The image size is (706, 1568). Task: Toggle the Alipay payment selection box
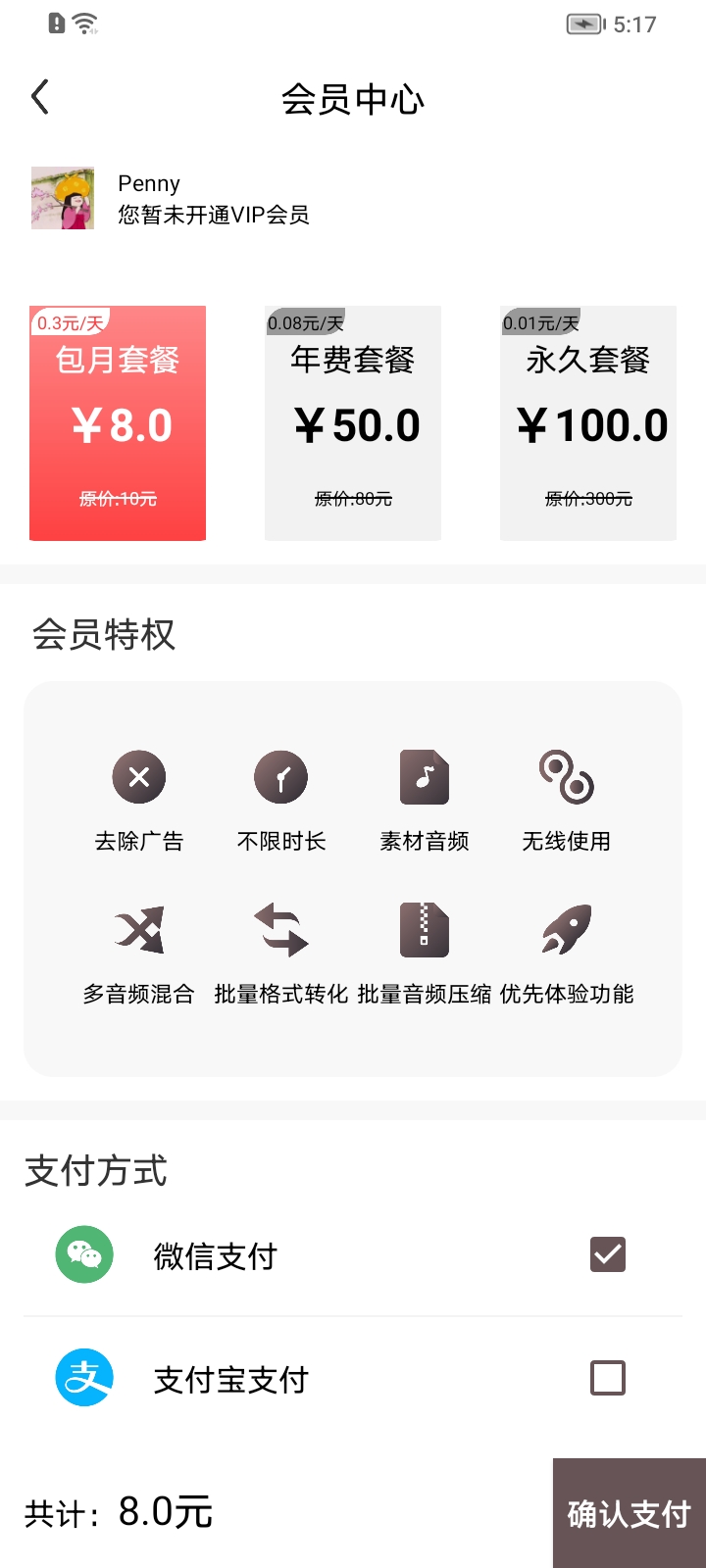coord(606,1377)
